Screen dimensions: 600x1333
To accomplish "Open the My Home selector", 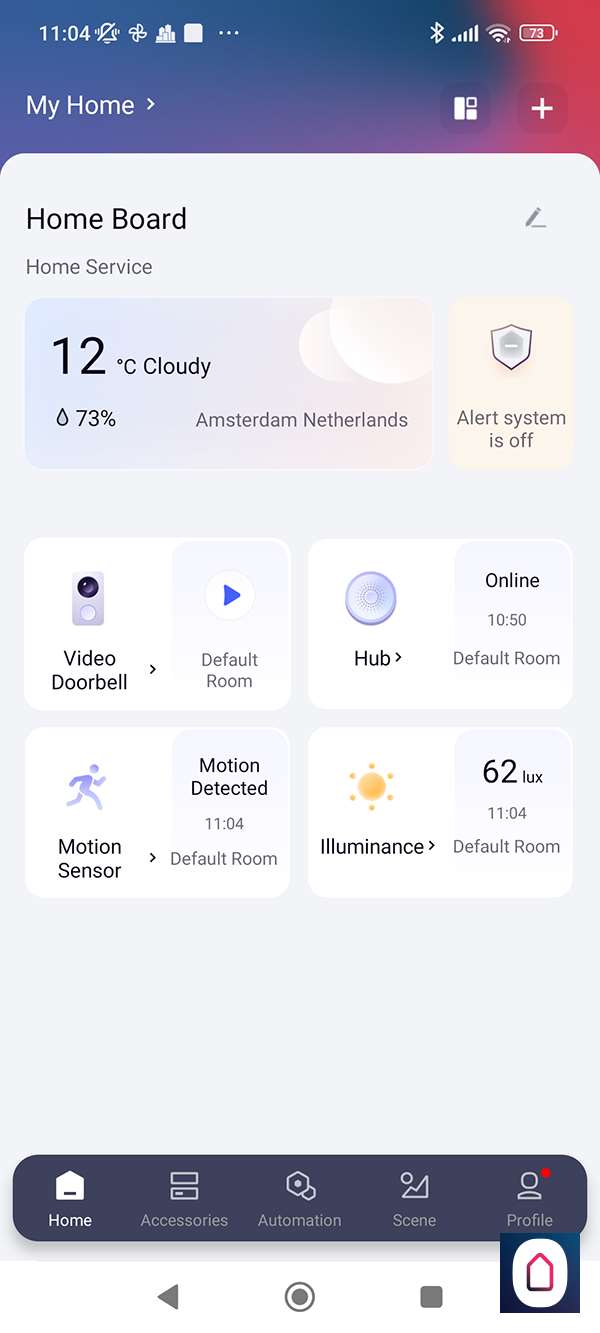I will [91, 105].
